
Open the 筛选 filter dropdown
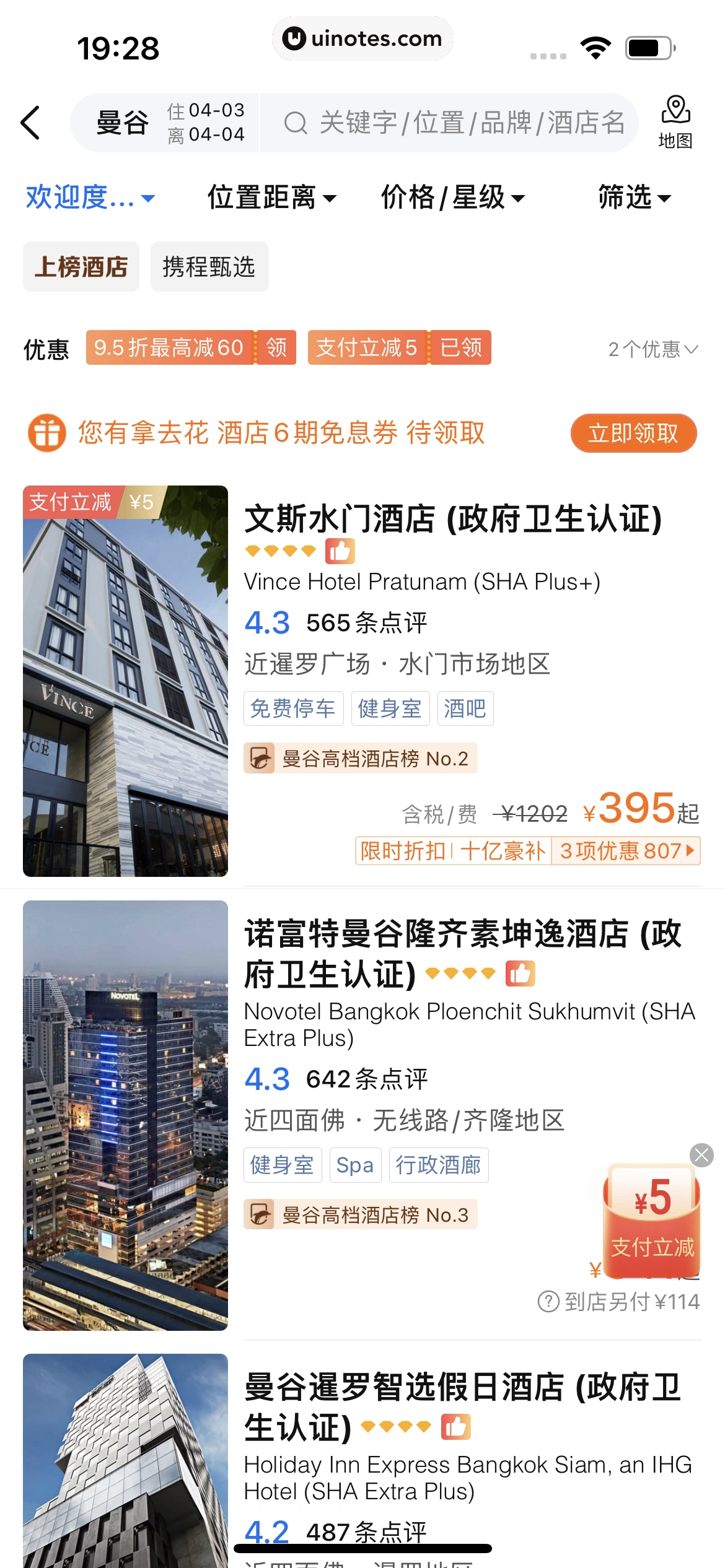tap(634, 198)
